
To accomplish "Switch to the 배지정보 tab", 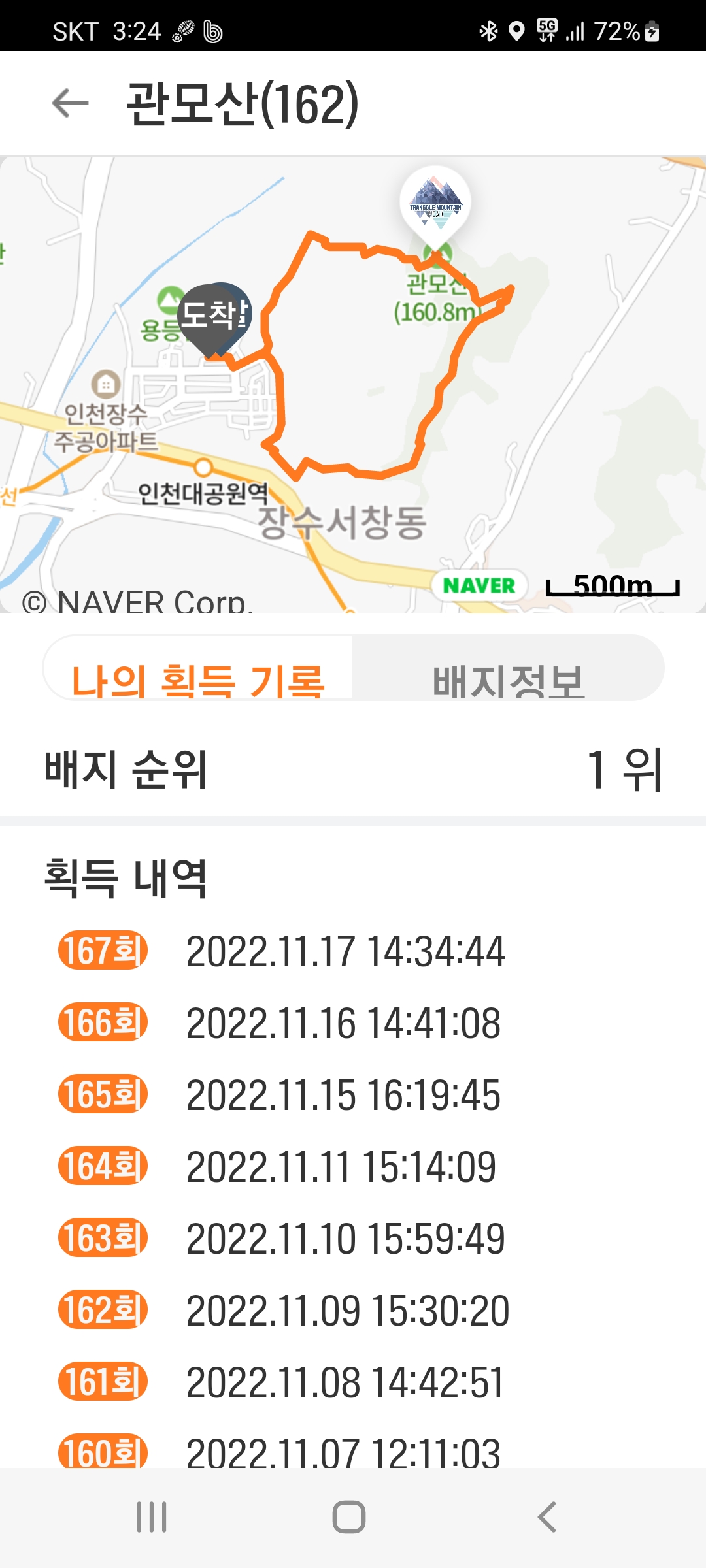I will pos(508,668).
